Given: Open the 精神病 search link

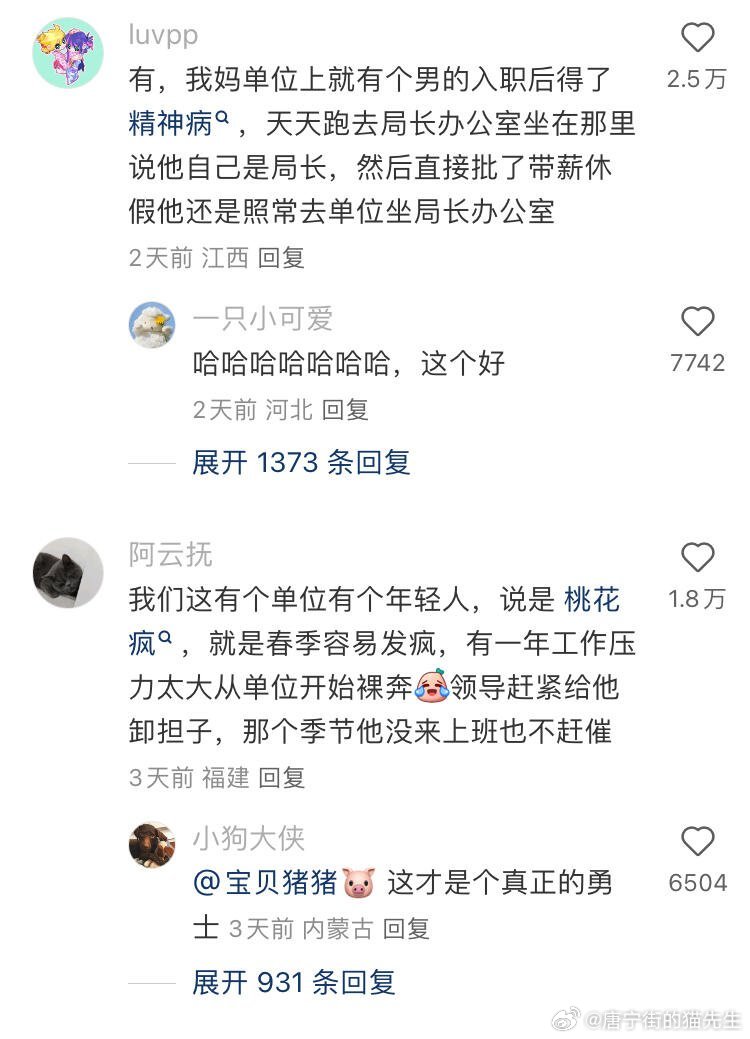Looking at the screenshot, I should (179, 123).
